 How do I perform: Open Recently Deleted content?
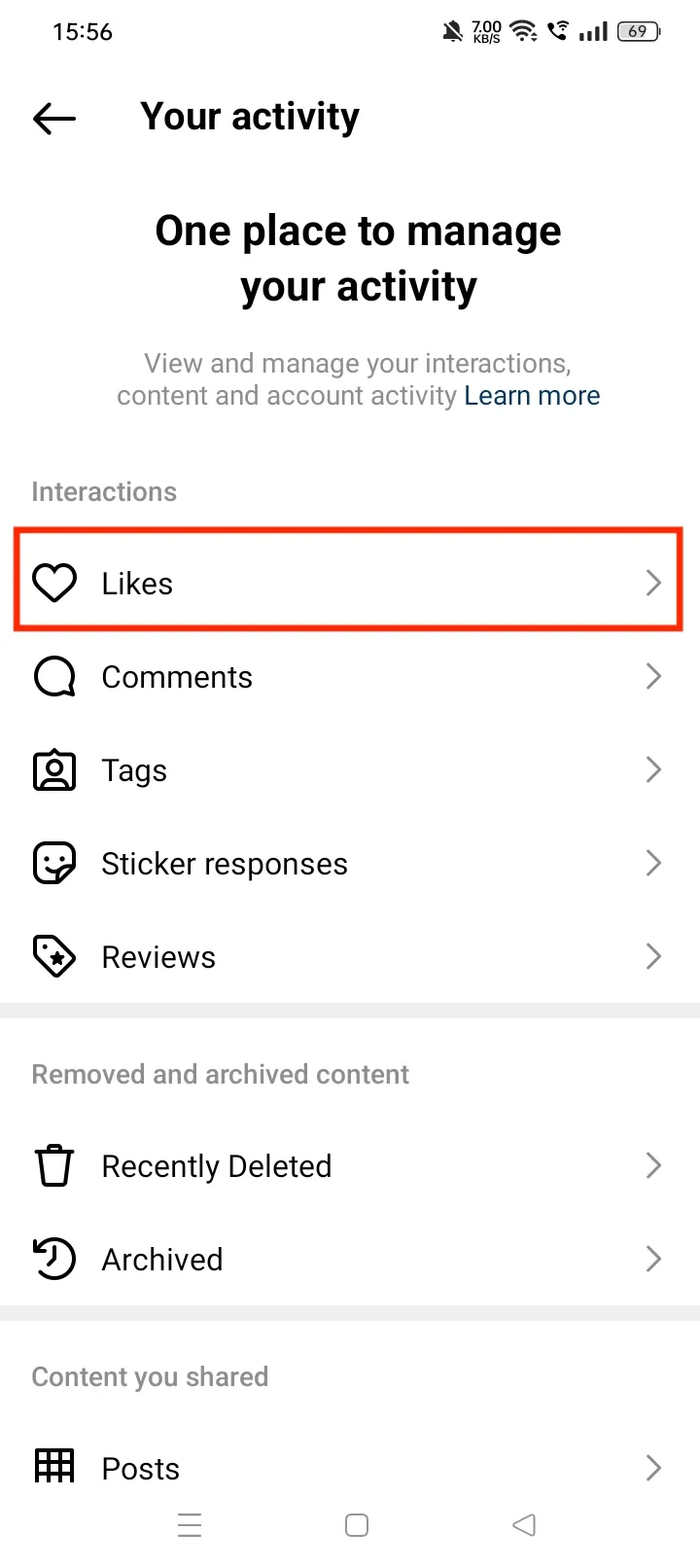pyautogui.click(x=348, y=1165)
